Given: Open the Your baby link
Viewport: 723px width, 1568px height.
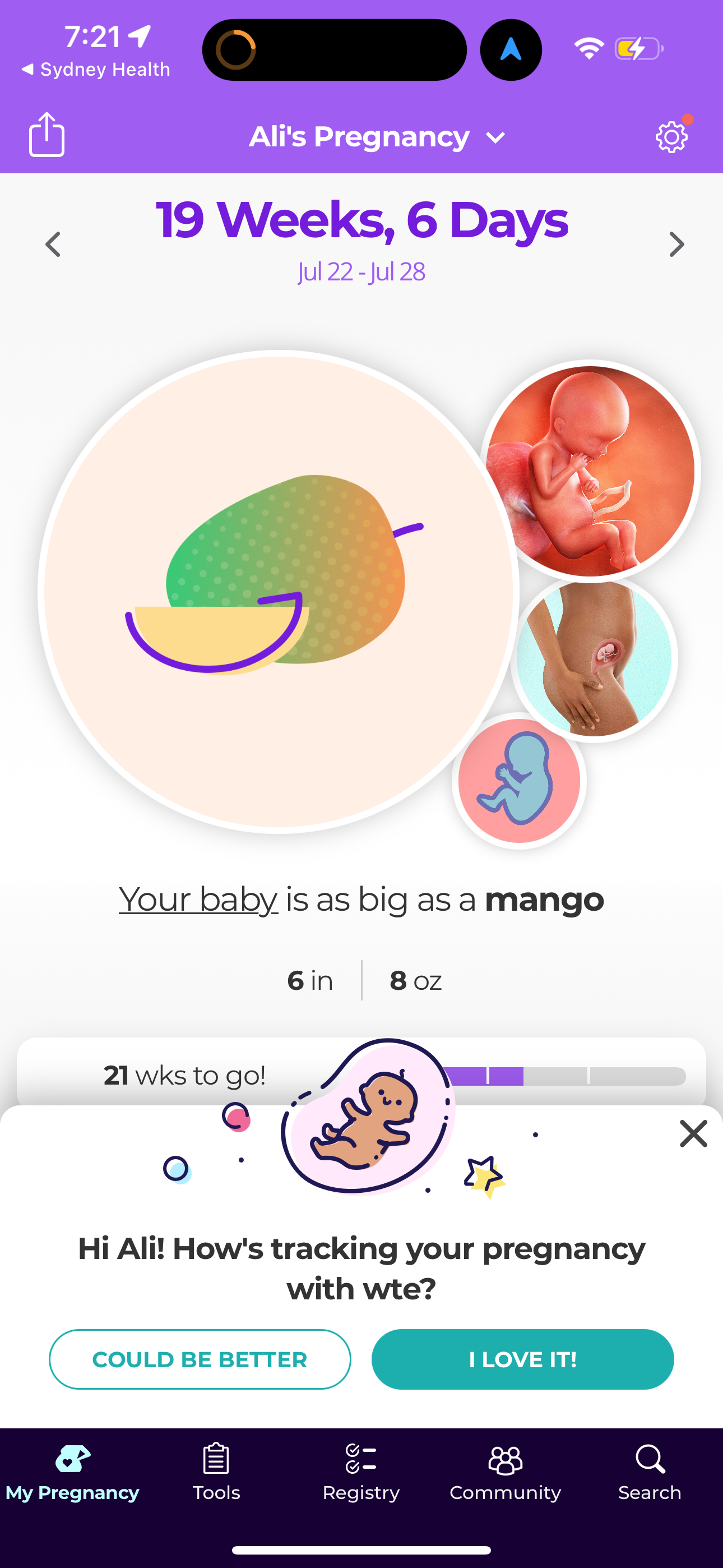Looking at the screenshot, I should pos(197,900).
